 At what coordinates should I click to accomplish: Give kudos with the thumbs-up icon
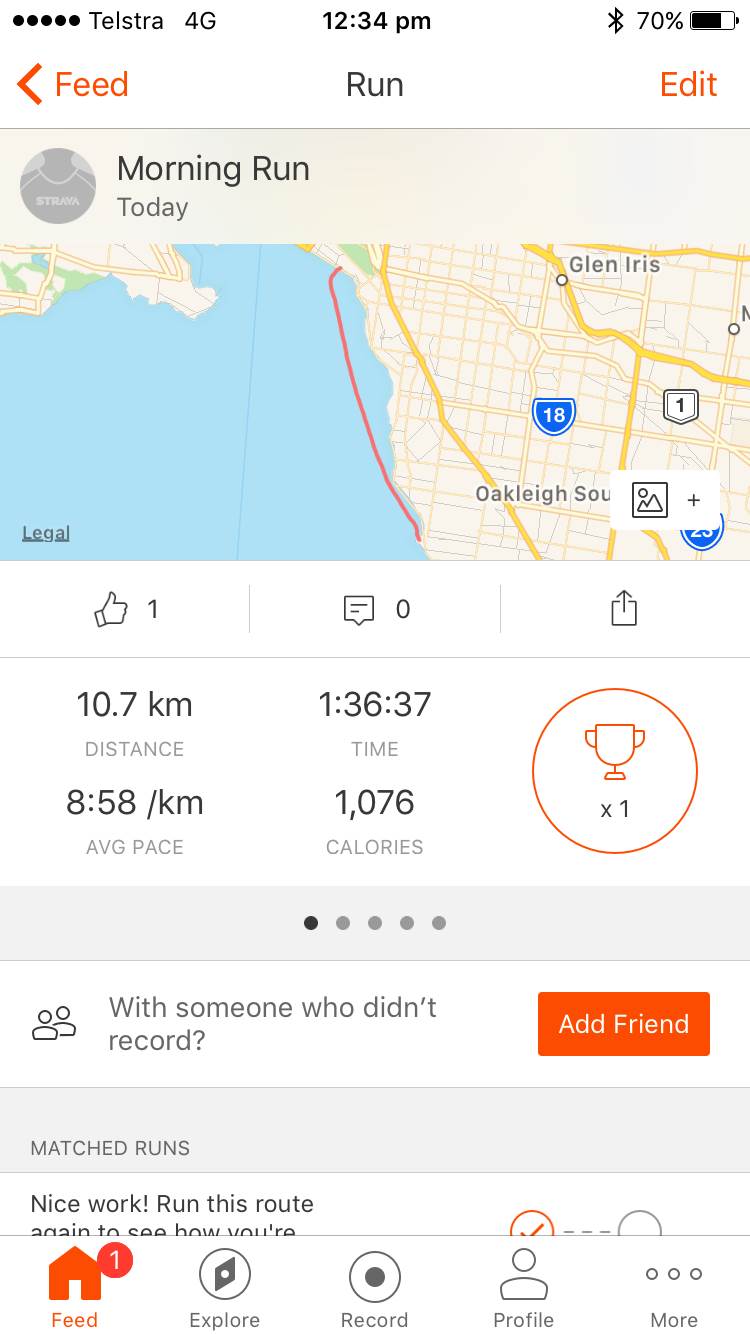(112, 609)
